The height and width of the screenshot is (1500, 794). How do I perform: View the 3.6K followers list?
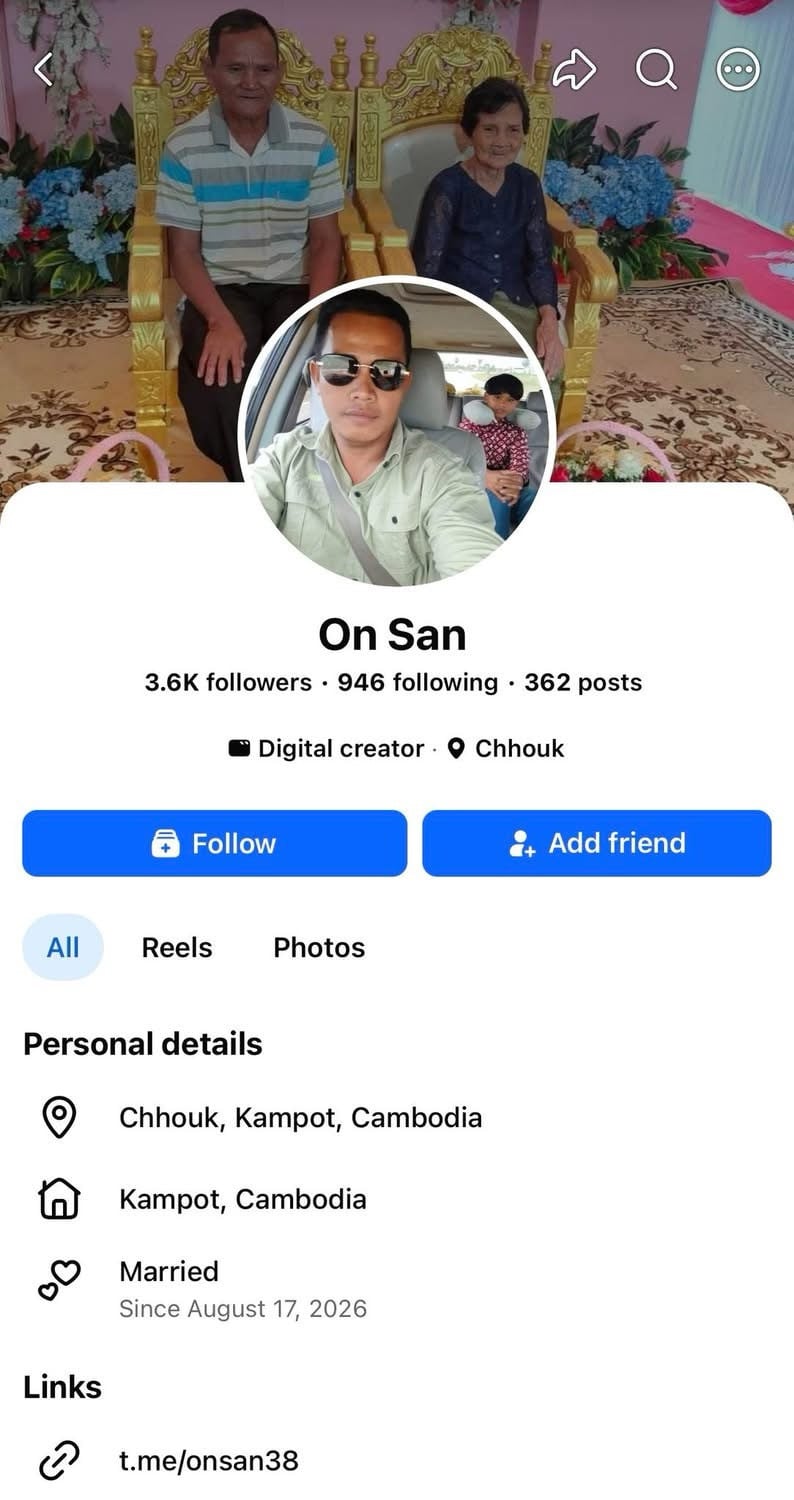point(228,682)
